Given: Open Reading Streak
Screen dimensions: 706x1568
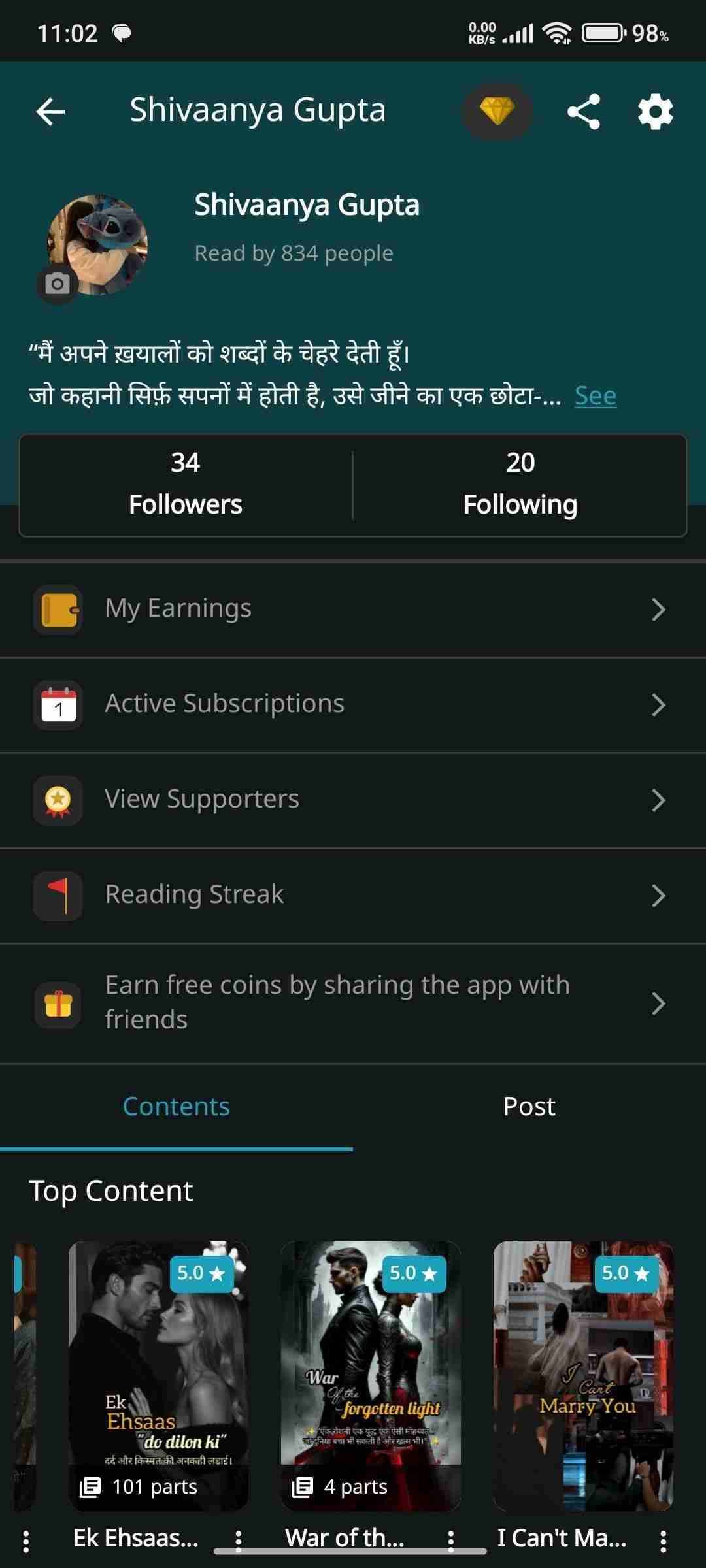Looking at the screenshot, I should click(353, 895).
